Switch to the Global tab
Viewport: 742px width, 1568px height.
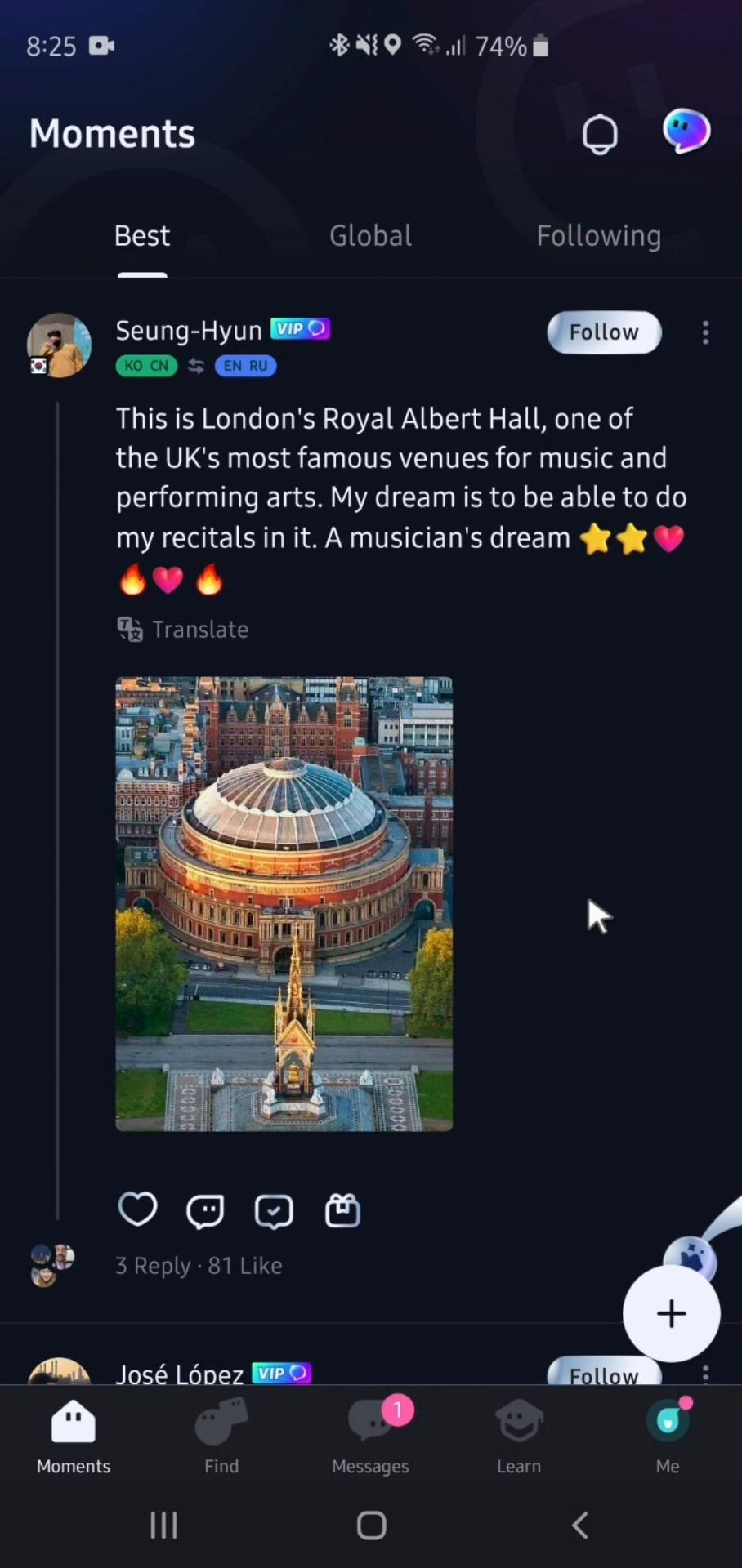pyautogui.click(x=370, y=236)
